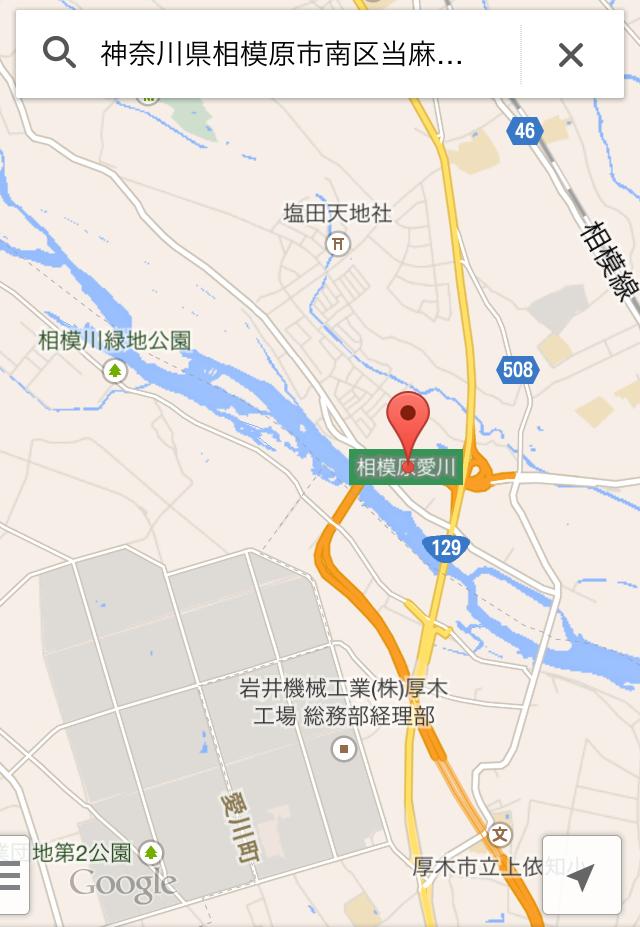The width and height of the screenshot is (640, 927).
Task: Center map on my current location
Action: 580,877
